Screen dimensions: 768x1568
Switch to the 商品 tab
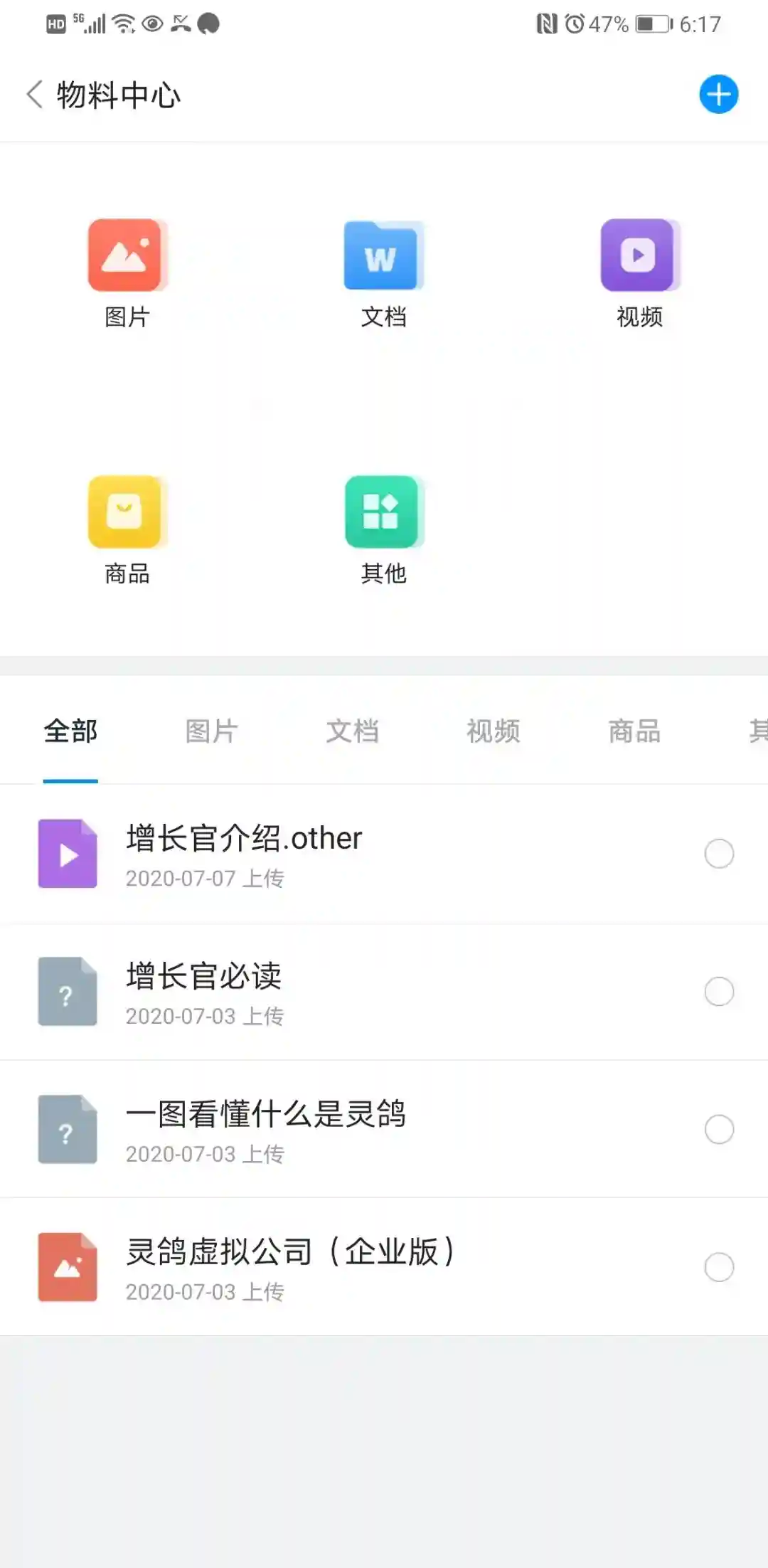634,731
